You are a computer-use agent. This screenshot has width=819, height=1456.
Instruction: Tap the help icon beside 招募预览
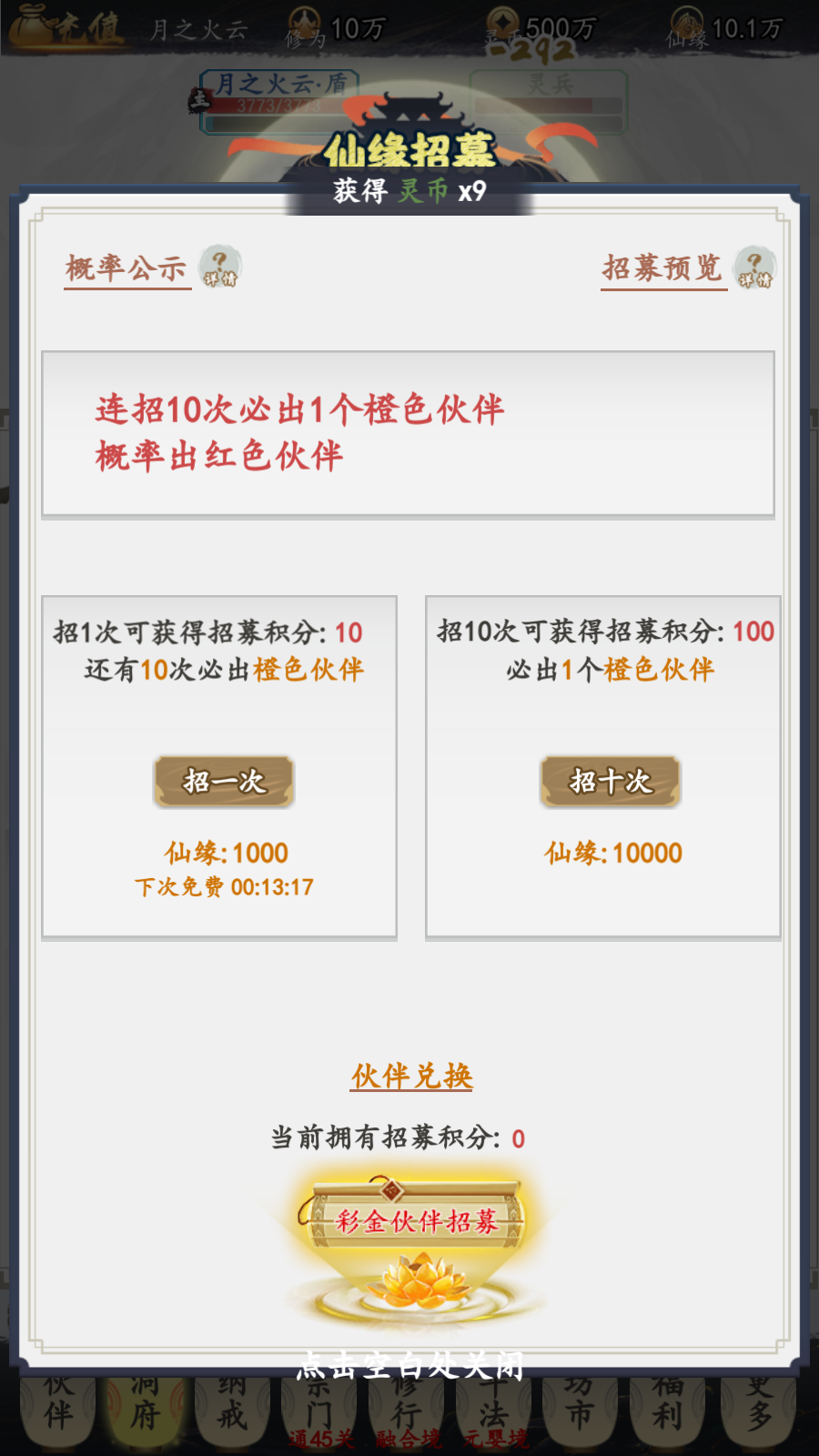click(755, 268)
